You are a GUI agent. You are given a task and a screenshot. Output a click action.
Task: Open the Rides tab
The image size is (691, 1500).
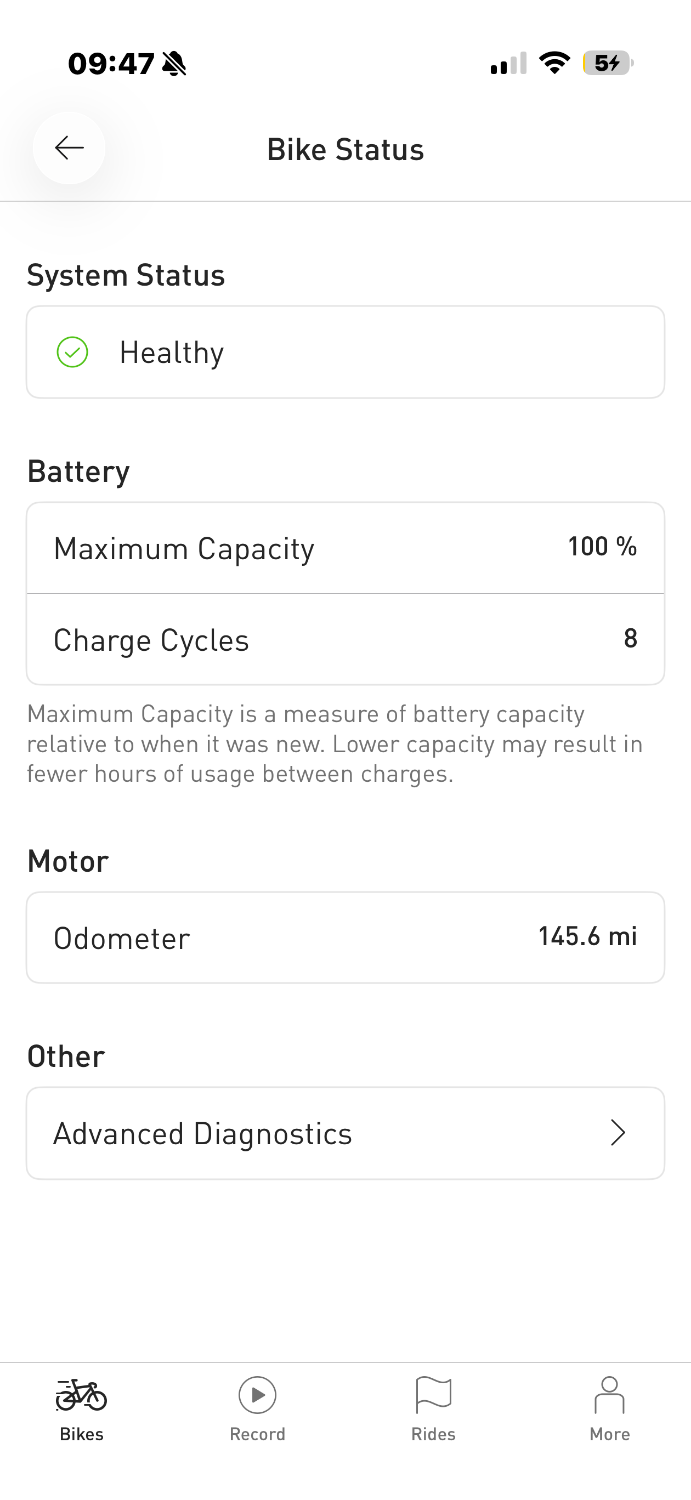pos(433,1410)
